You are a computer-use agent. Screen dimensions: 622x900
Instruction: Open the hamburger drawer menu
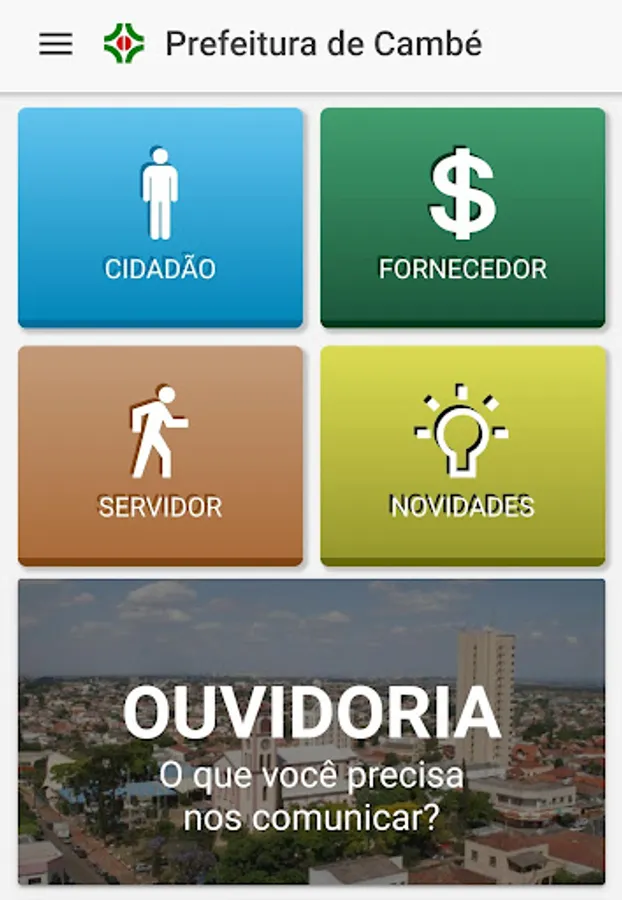point(56,44)
